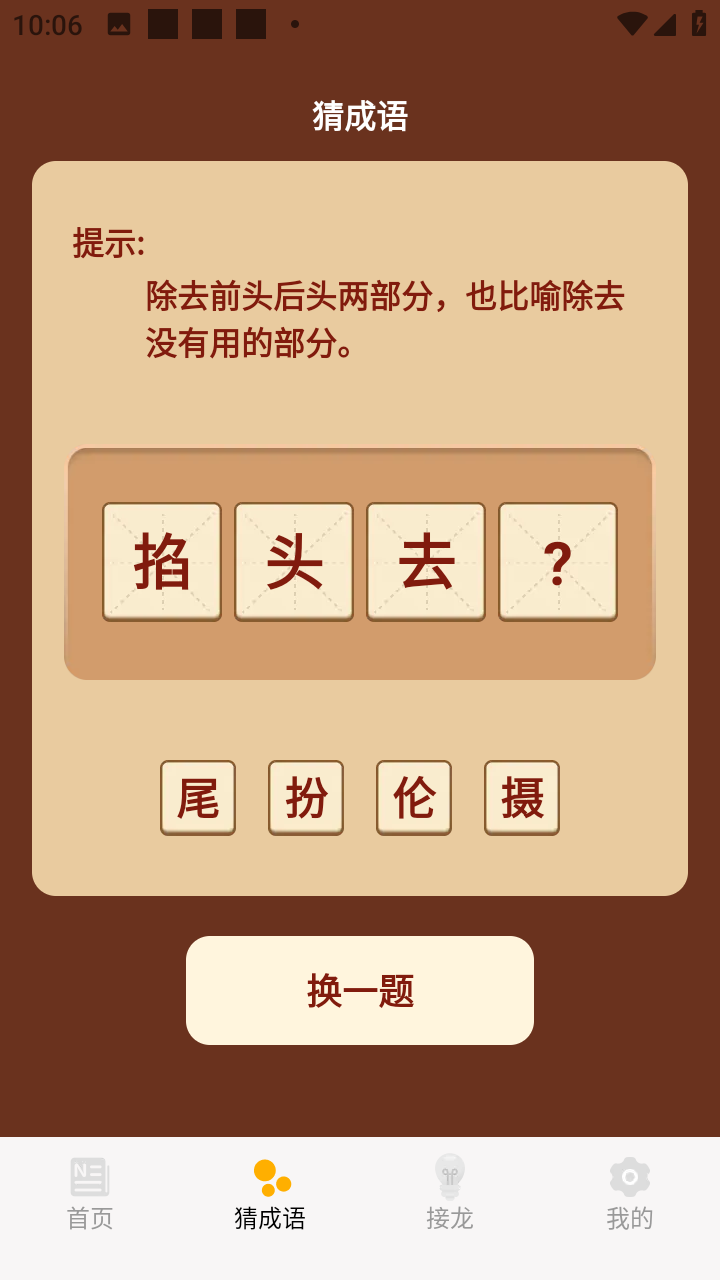Switch to another question with 换一题

360,990
